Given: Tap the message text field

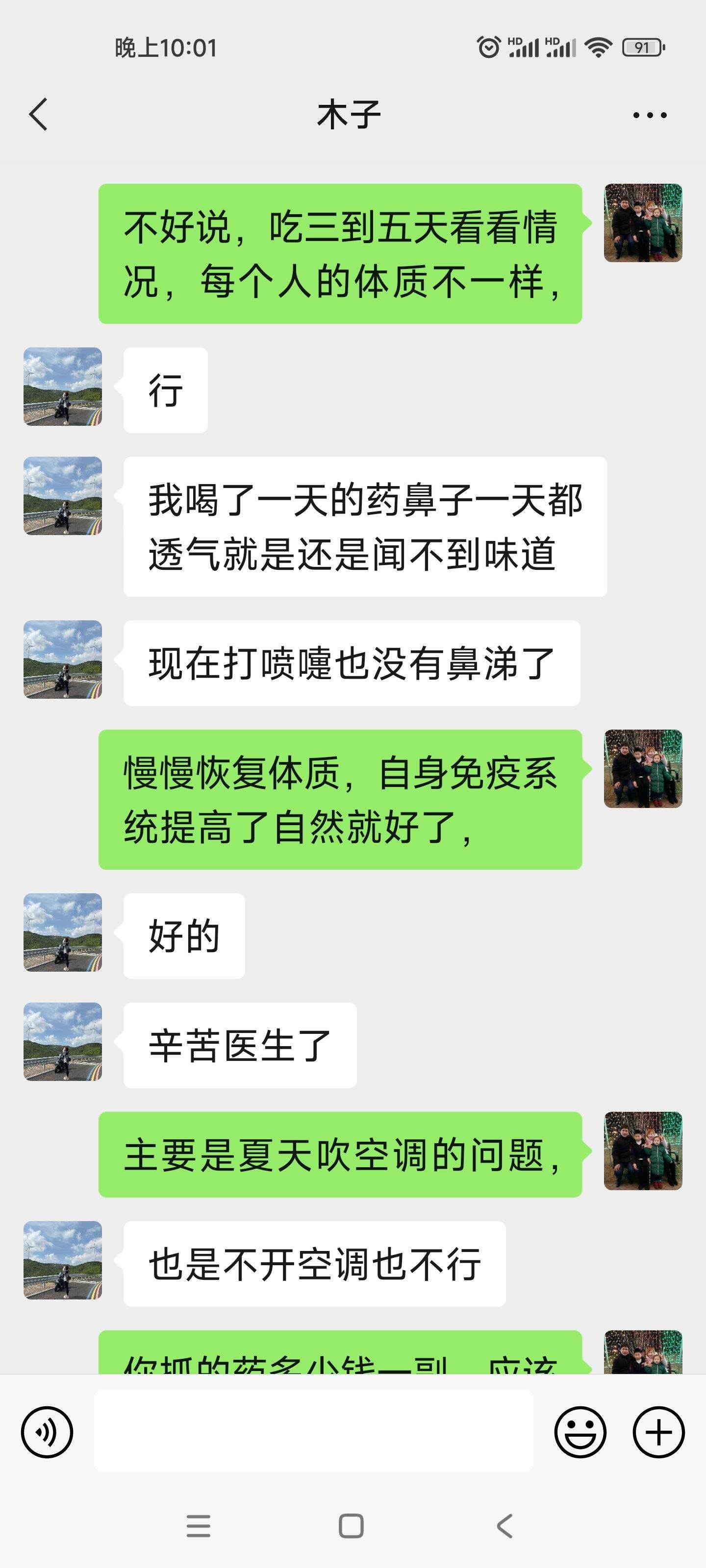Looking at the screenshot, I should coord(313,1431).
